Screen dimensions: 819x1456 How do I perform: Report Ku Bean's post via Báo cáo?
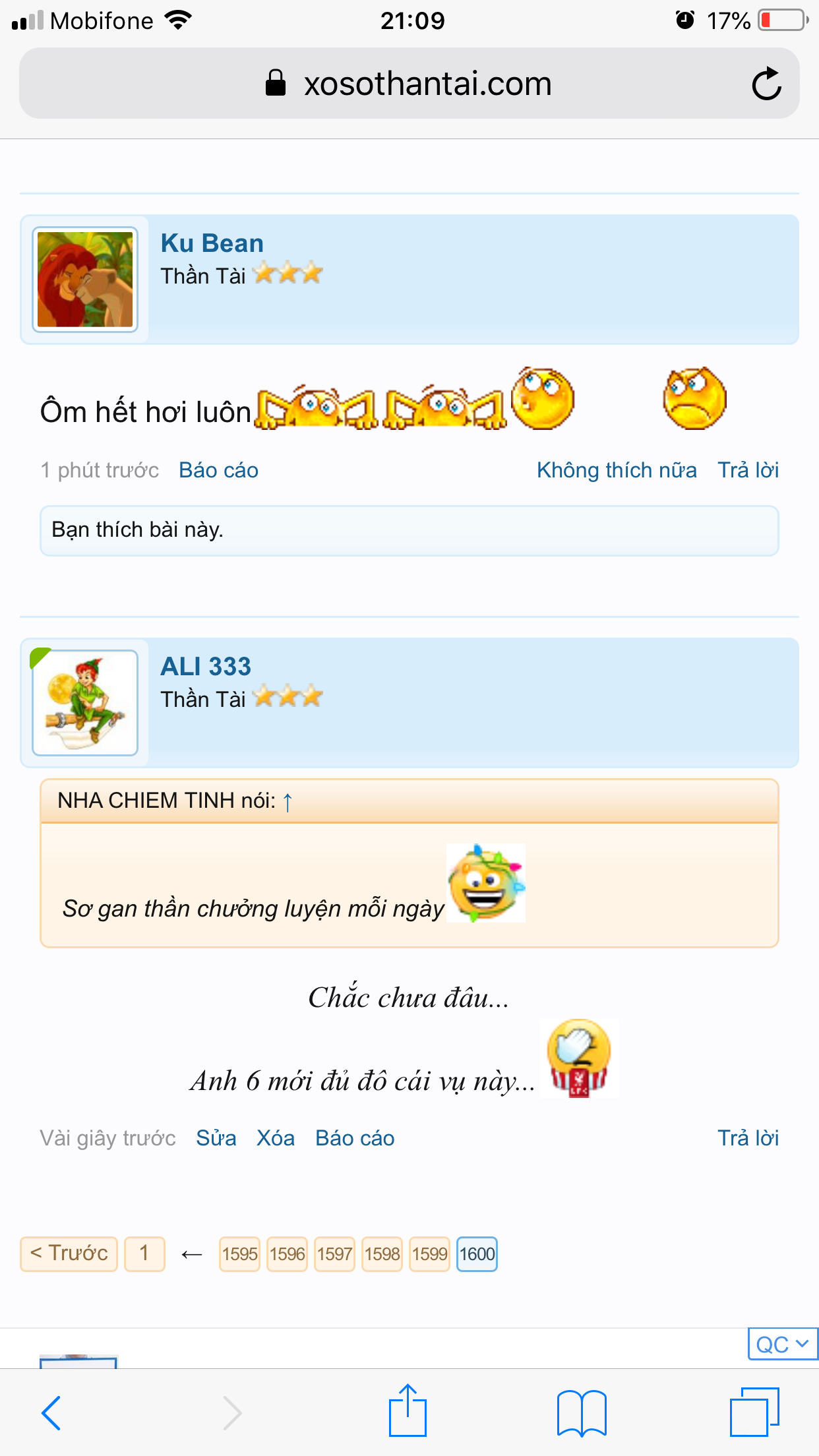point(218,470)
